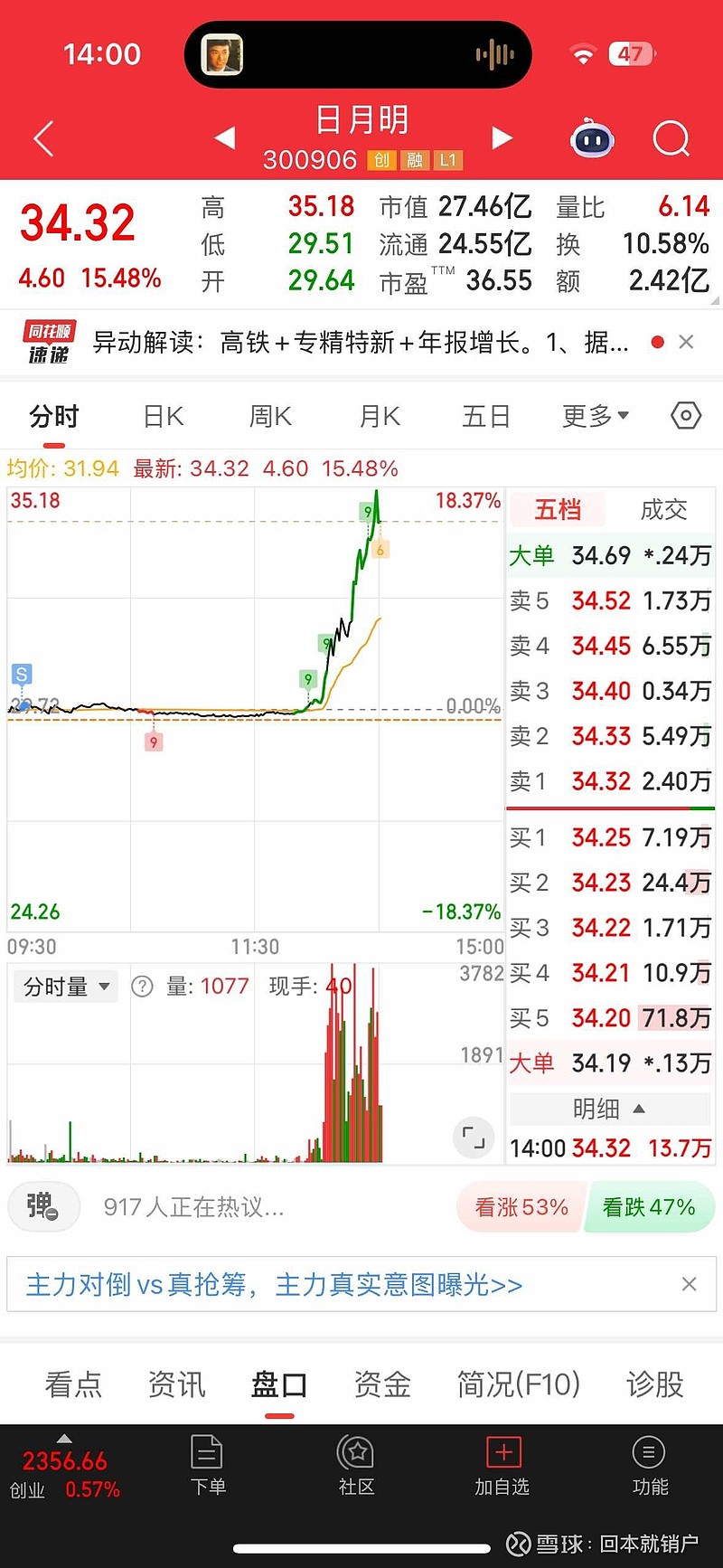
Task: Switch to the previous stock
Action: coord(224,137)
